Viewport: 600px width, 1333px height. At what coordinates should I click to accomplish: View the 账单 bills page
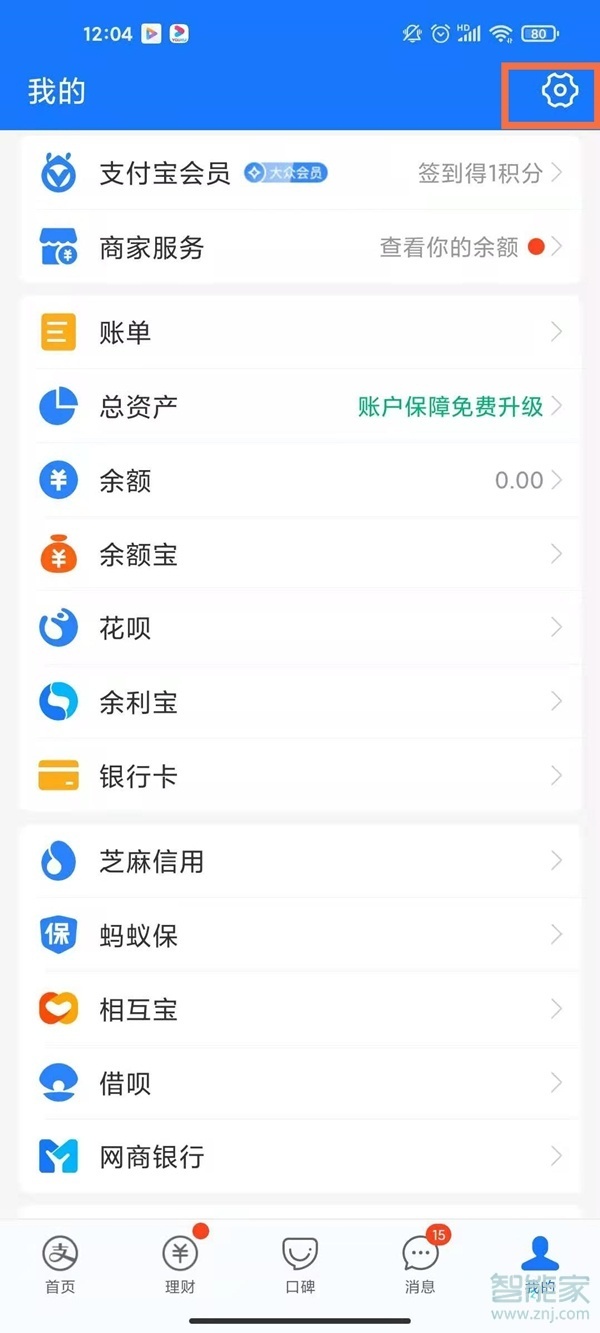click(300, 332)
